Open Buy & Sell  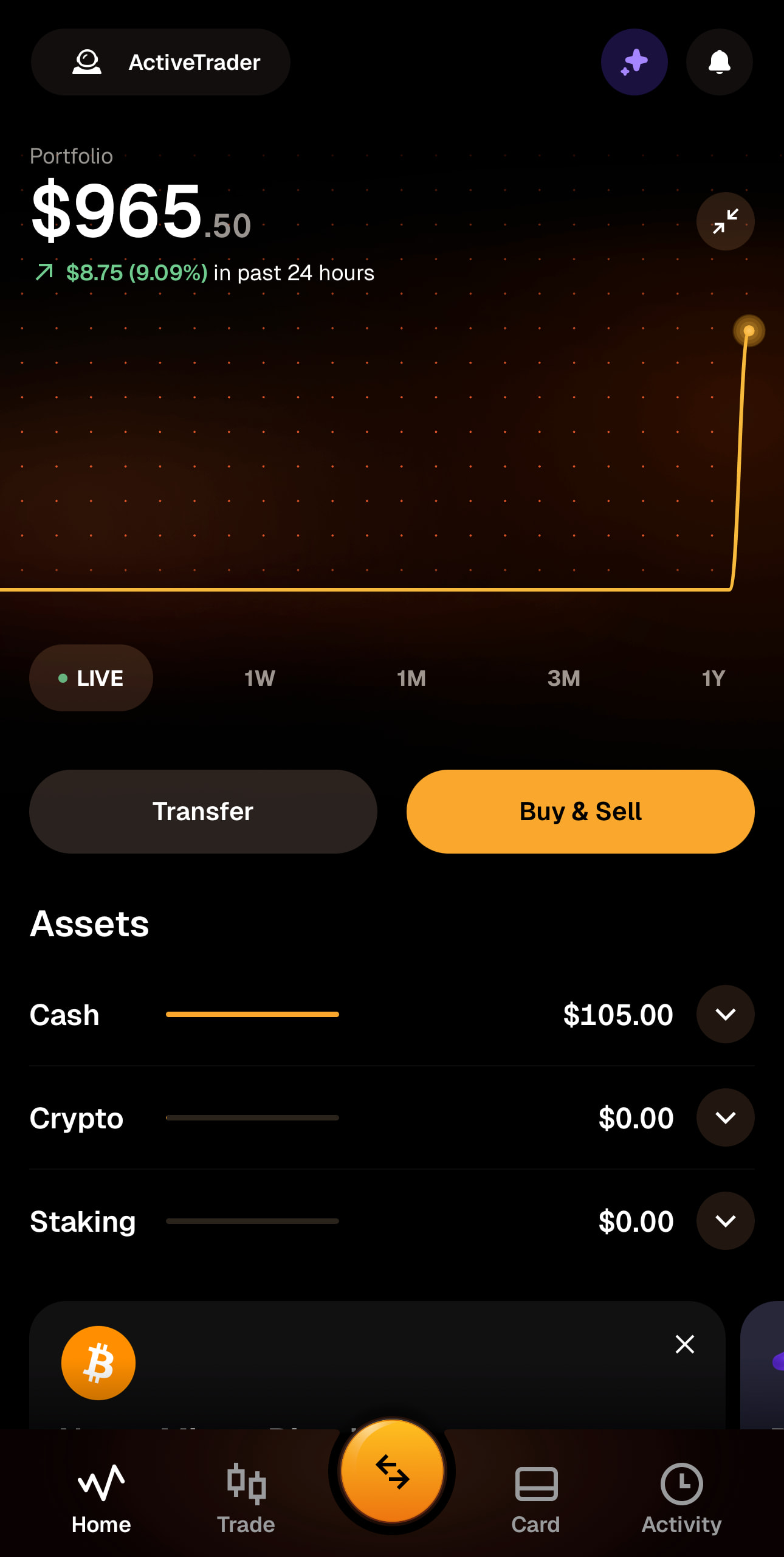point(580,812)
